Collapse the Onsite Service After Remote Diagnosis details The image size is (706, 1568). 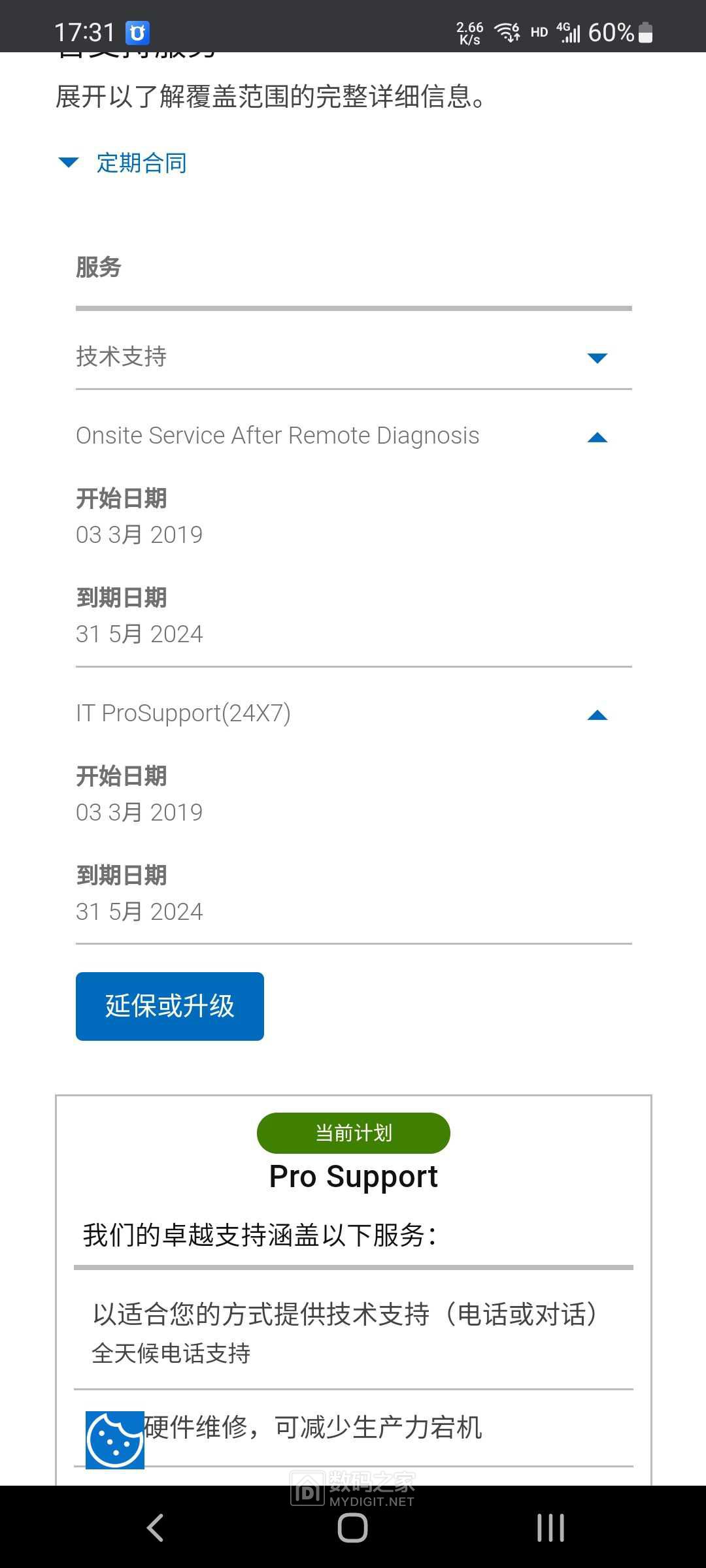[598, 436]
